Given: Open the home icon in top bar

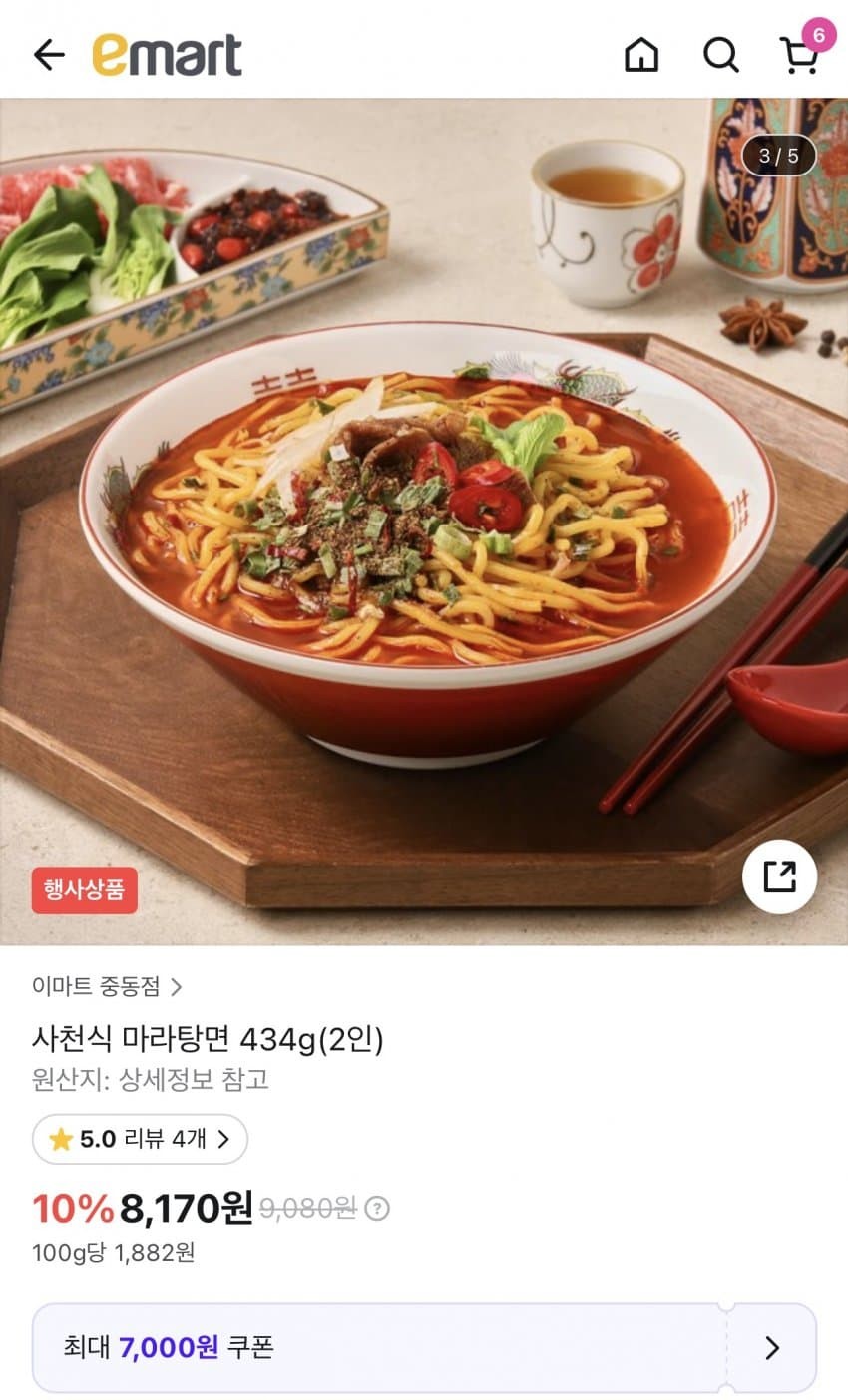Looking at the screenshot, I should pos(641,55).
